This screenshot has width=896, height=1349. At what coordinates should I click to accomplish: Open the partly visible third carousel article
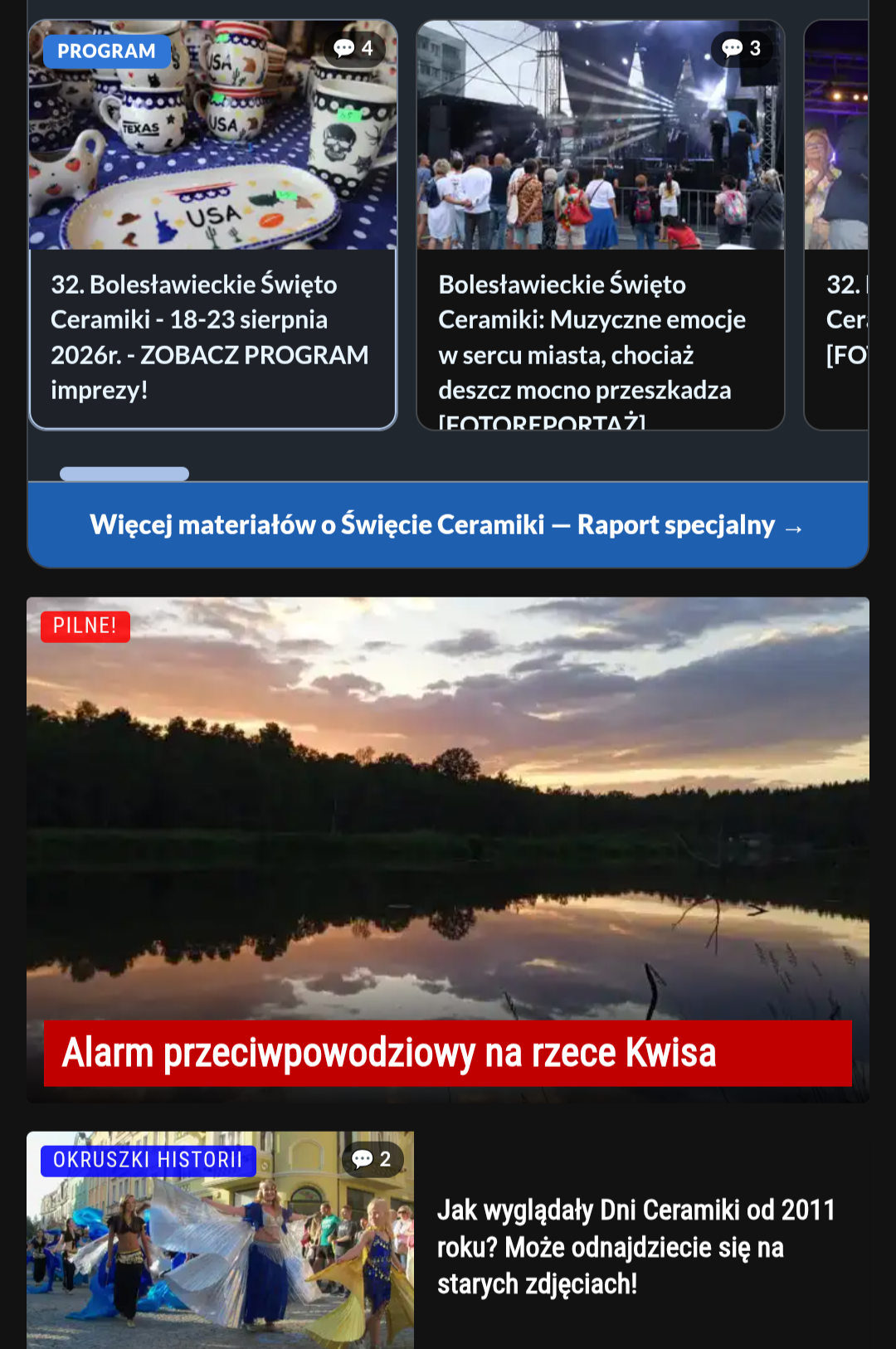tap(836, 224)
